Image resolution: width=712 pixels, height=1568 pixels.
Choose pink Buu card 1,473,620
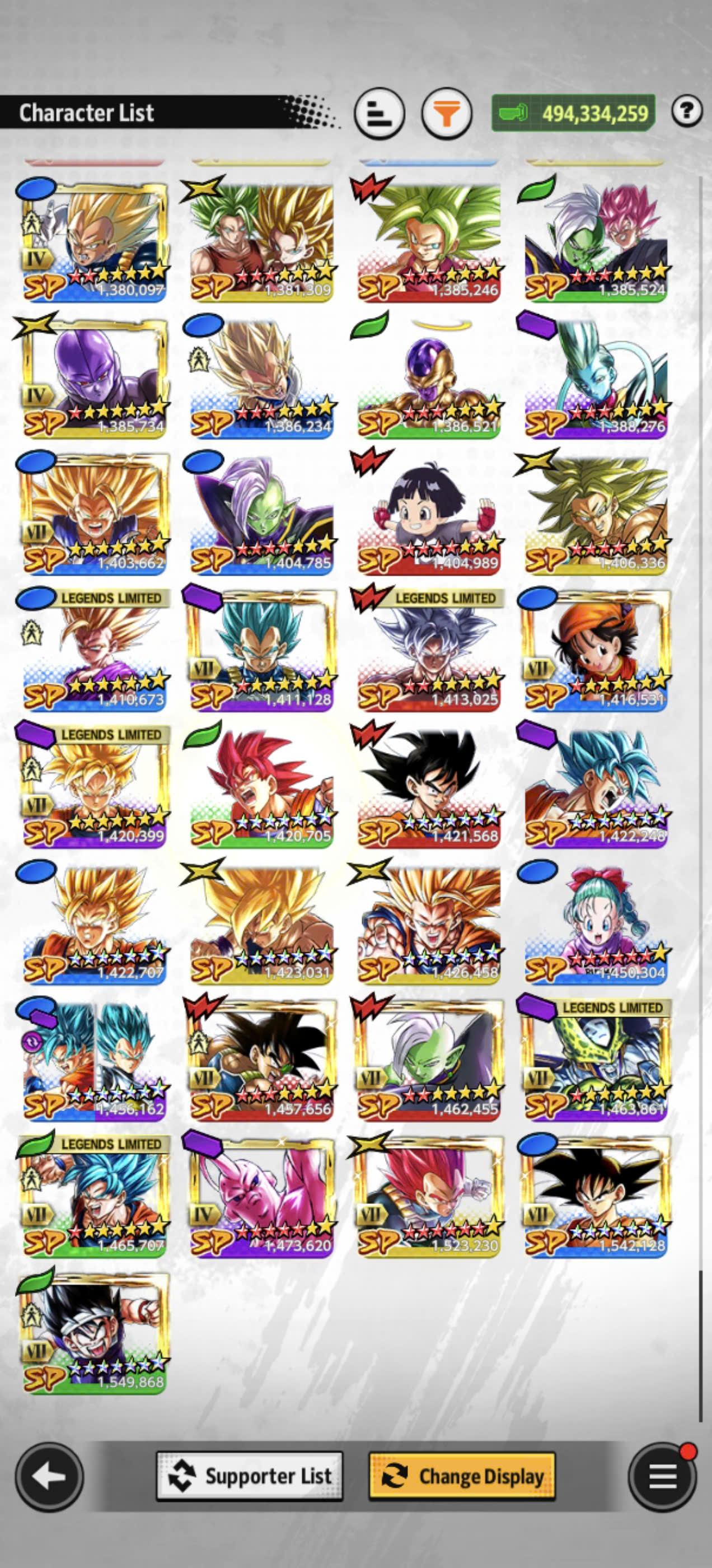click(x=261, y=1196)
